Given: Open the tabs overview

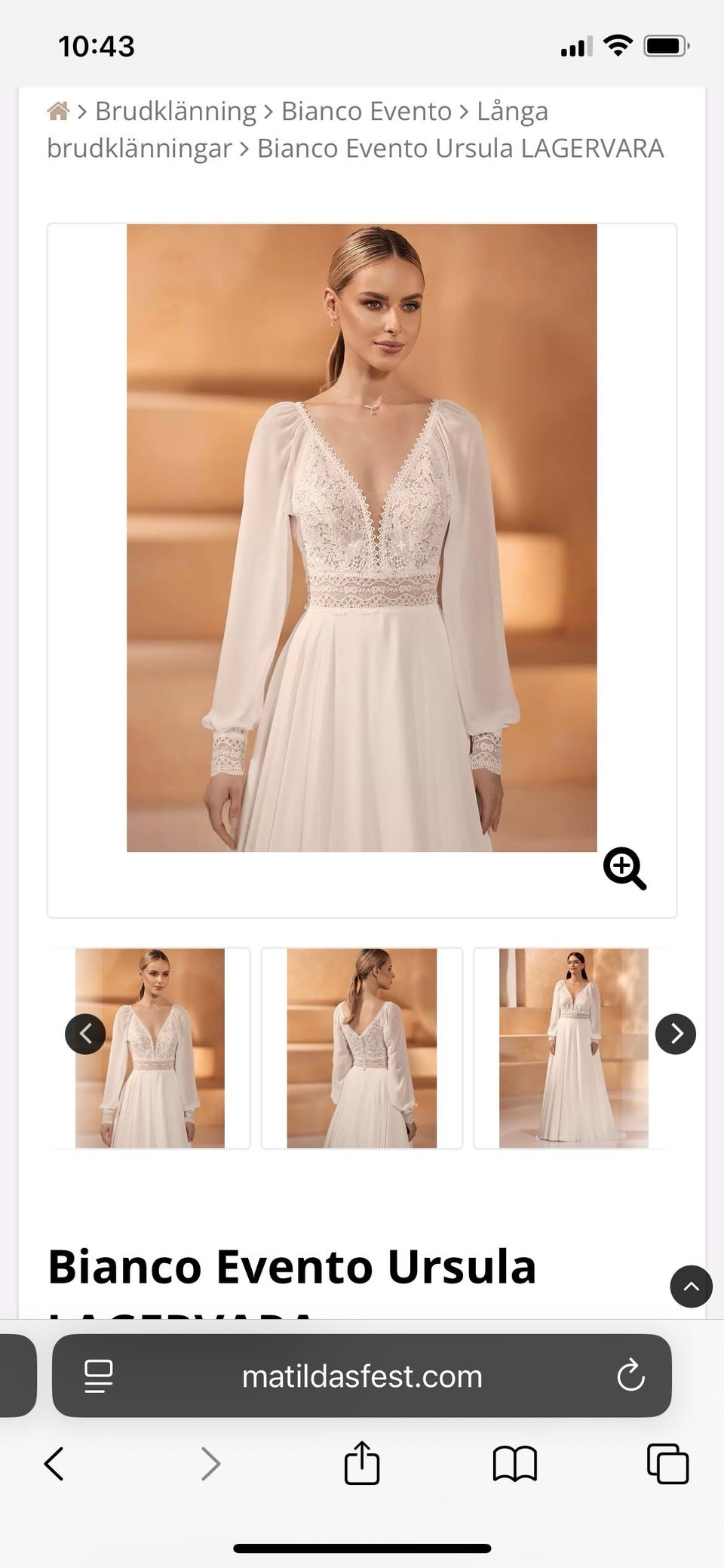Looking at the screenshot, I should tap(668, 1464).
